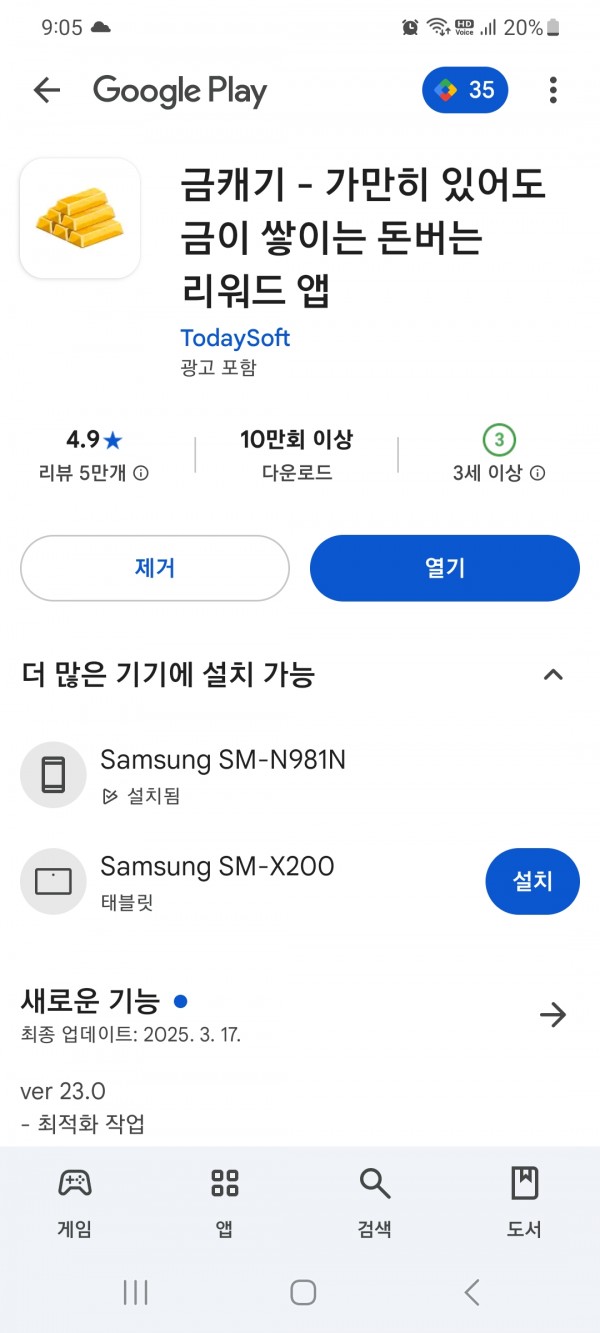Switch to the 게임 tab
This screenshot has width=600, height=1333.
click(x=75, y=1203)
